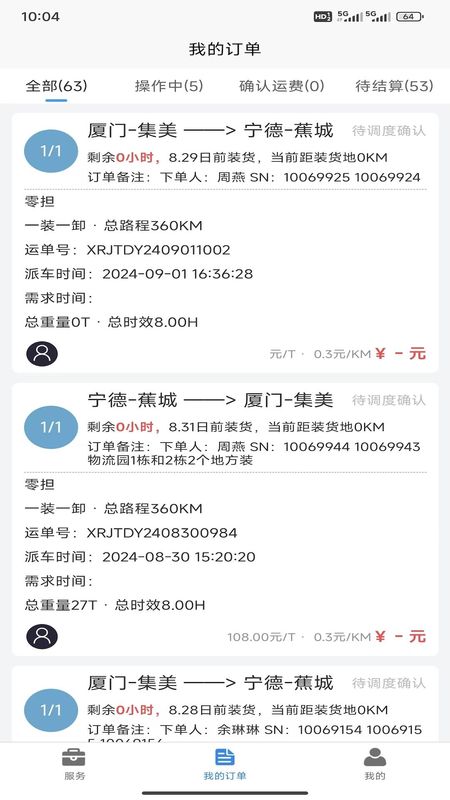Viewport: 450px width, 800px height.
Task: Open the 8.28日前装货 order card
Action: (x=225, y=704)
